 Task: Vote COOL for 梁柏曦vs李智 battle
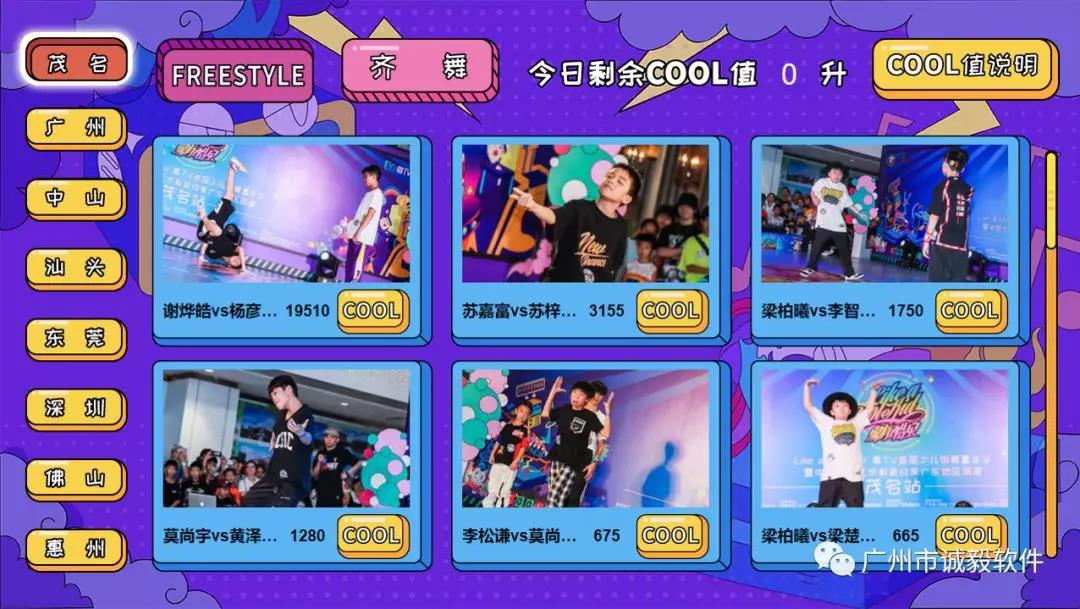coord(969,311)
